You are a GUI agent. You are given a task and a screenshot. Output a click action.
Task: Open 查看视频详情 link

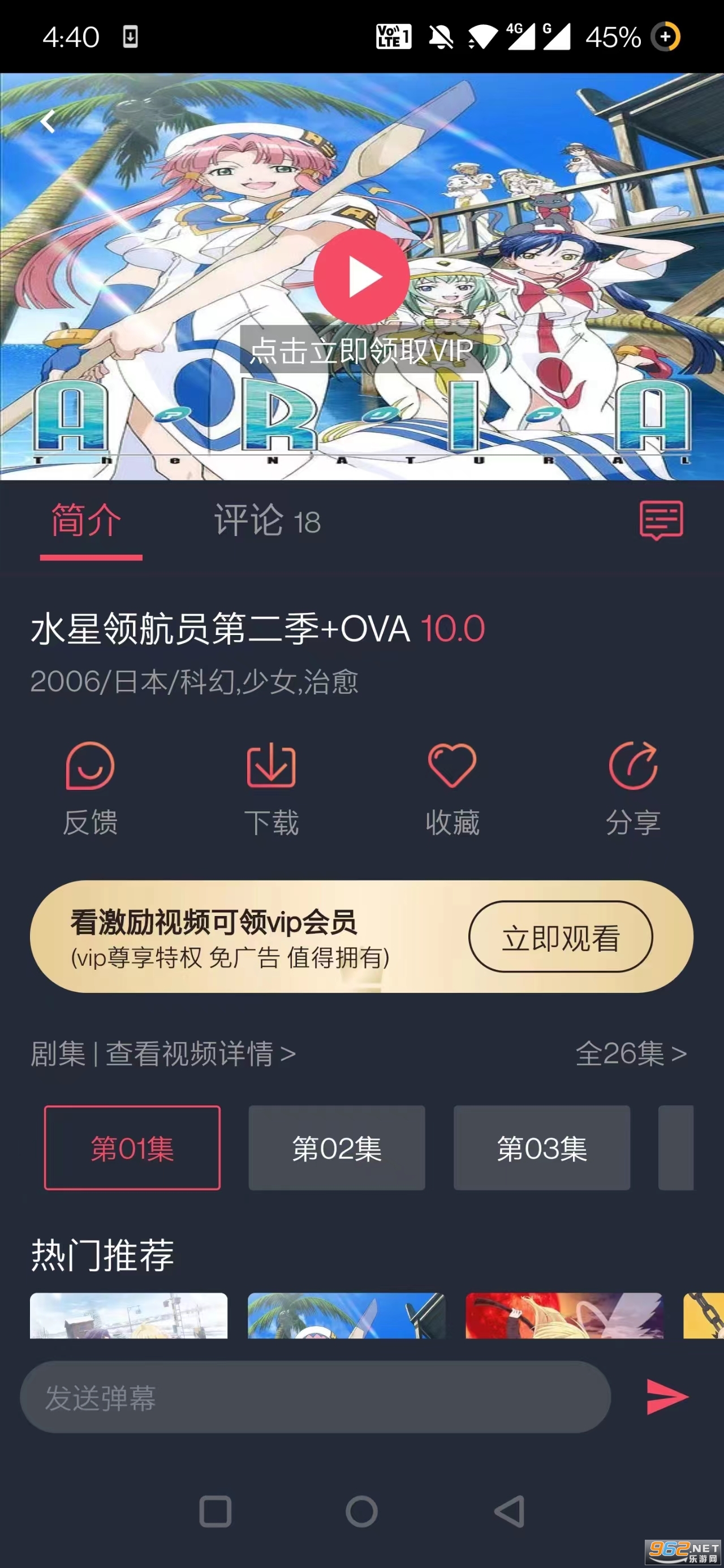click(x=200, y=1053)
